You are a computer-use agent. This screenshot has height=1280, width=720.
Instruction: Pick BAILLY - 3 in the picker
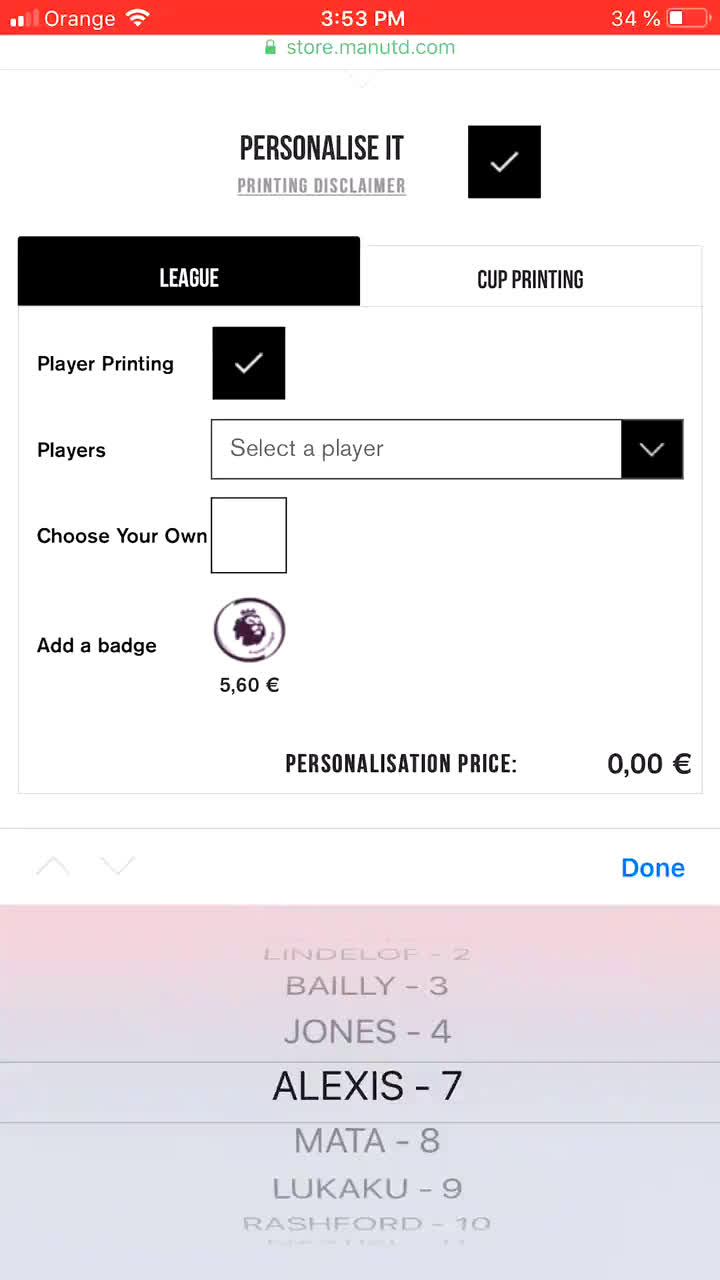click(x=366, y=986)
